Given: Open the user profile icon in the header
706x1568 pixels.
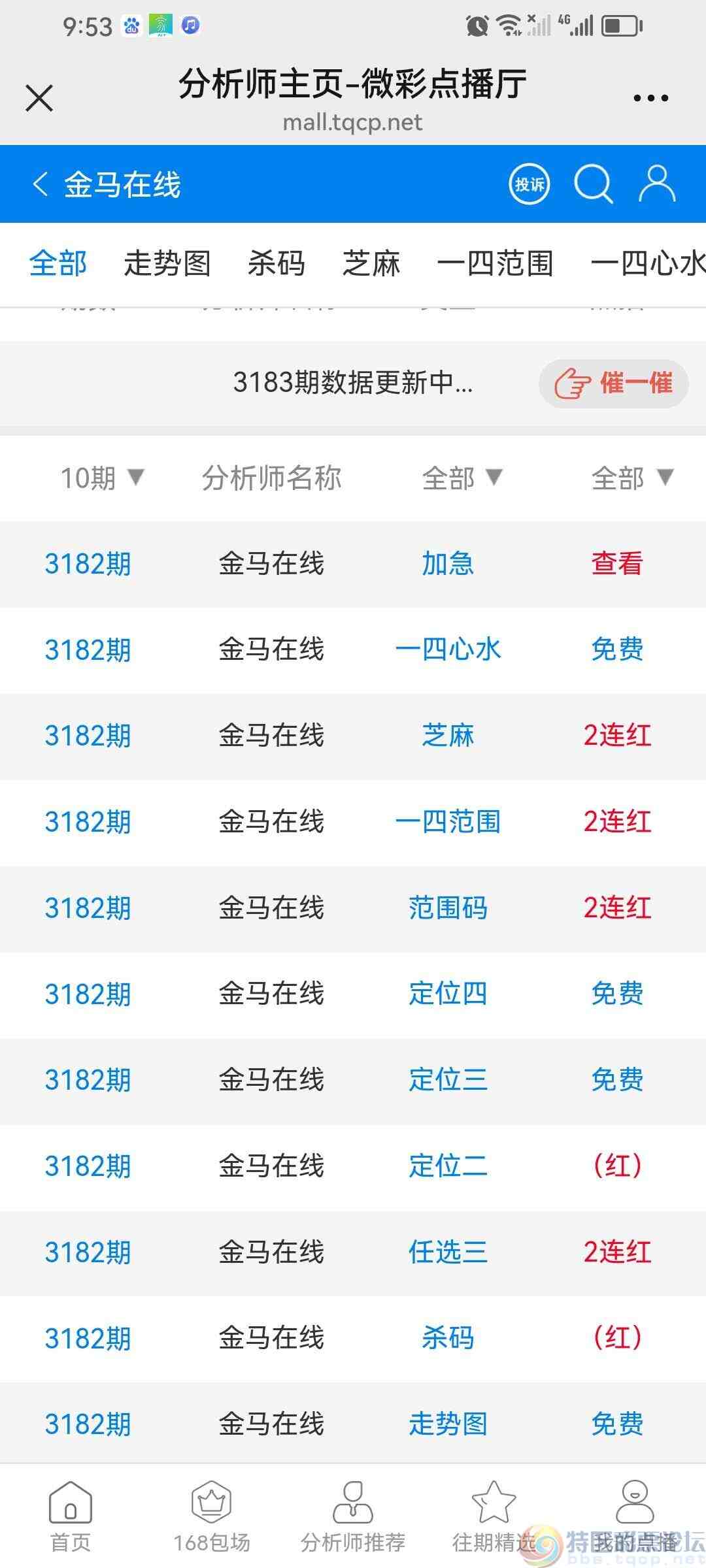Looking at the screenshot, I should (656, 184).
